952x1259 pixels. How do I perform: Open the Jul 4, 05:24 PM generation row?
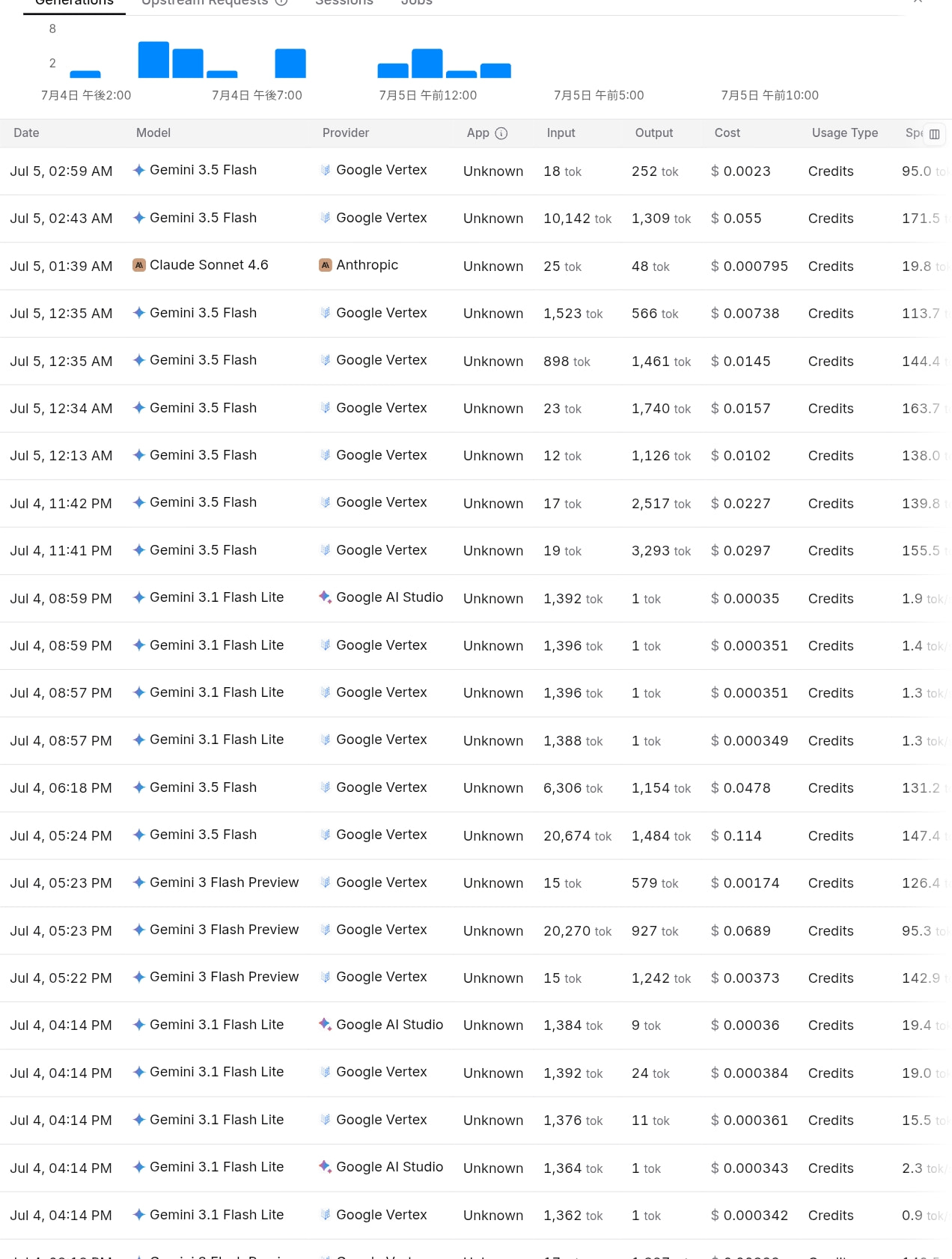pos(476,835)
